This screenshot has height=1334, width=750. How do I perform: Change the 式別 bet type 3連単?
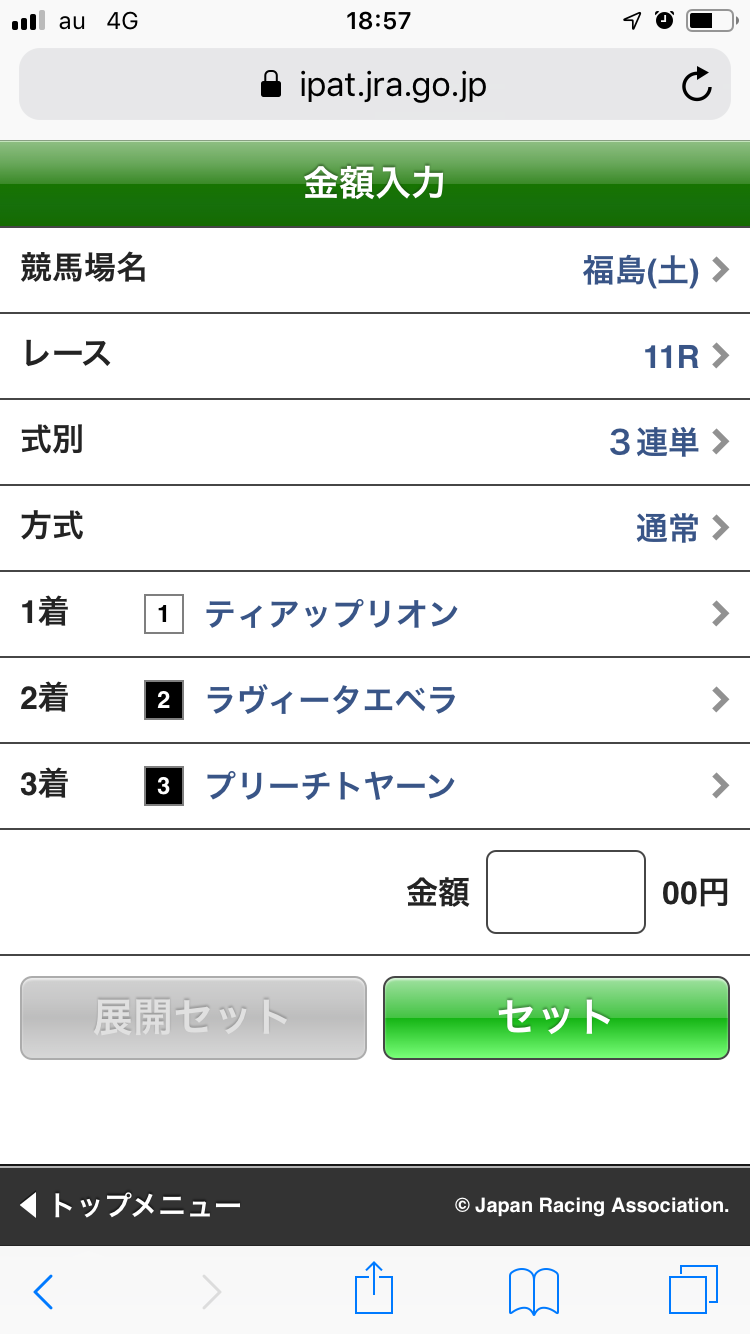click(x=375, y=442)
